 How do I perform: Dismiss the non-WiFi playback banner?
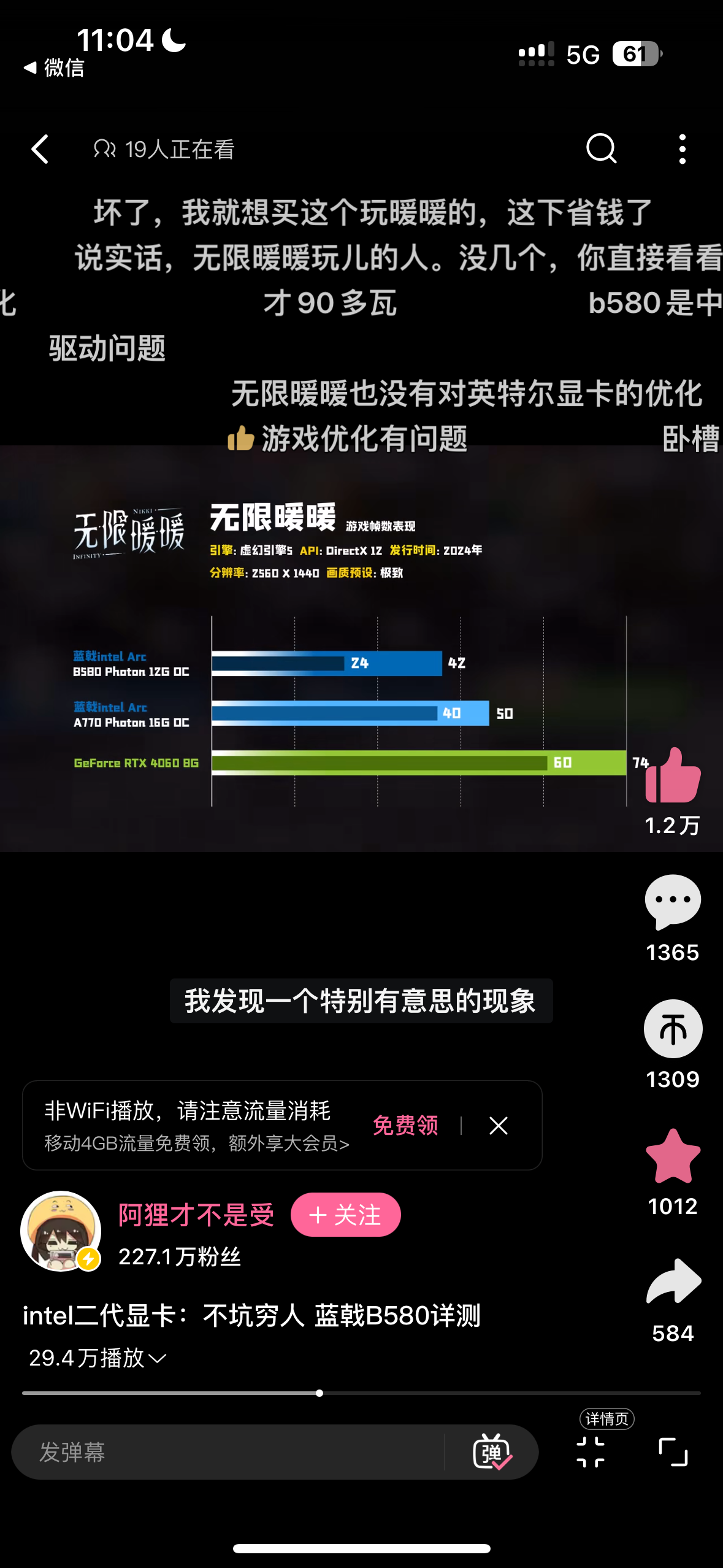tap(499, 1125)
